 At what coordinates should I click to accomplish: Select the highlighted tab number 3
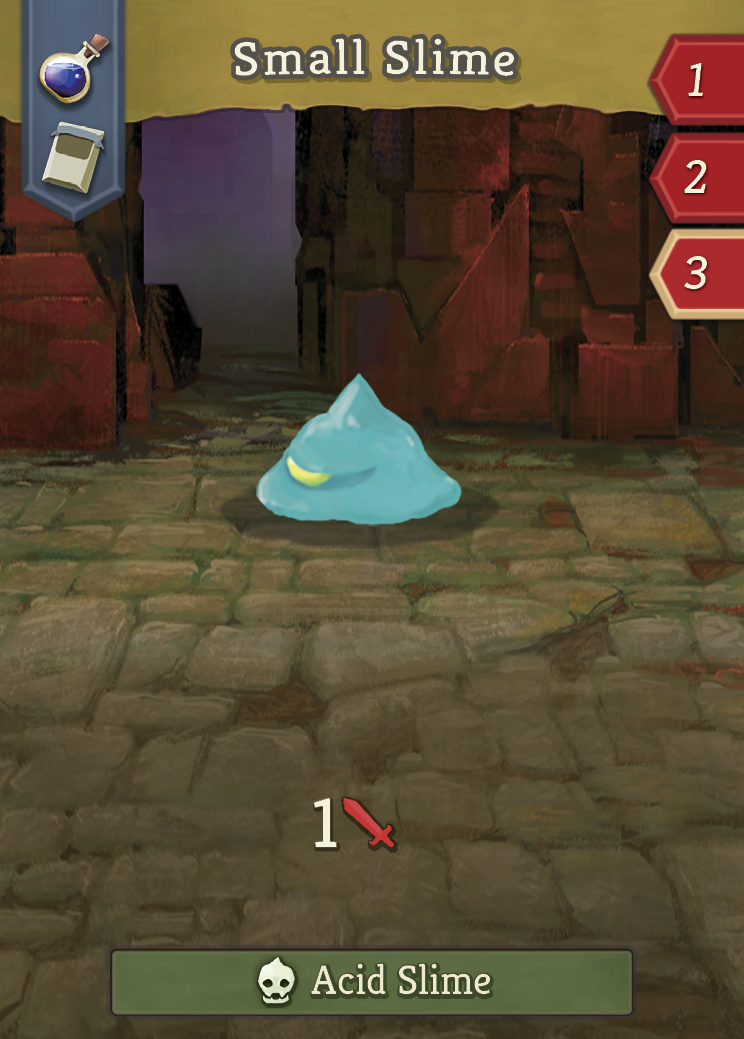699,273
